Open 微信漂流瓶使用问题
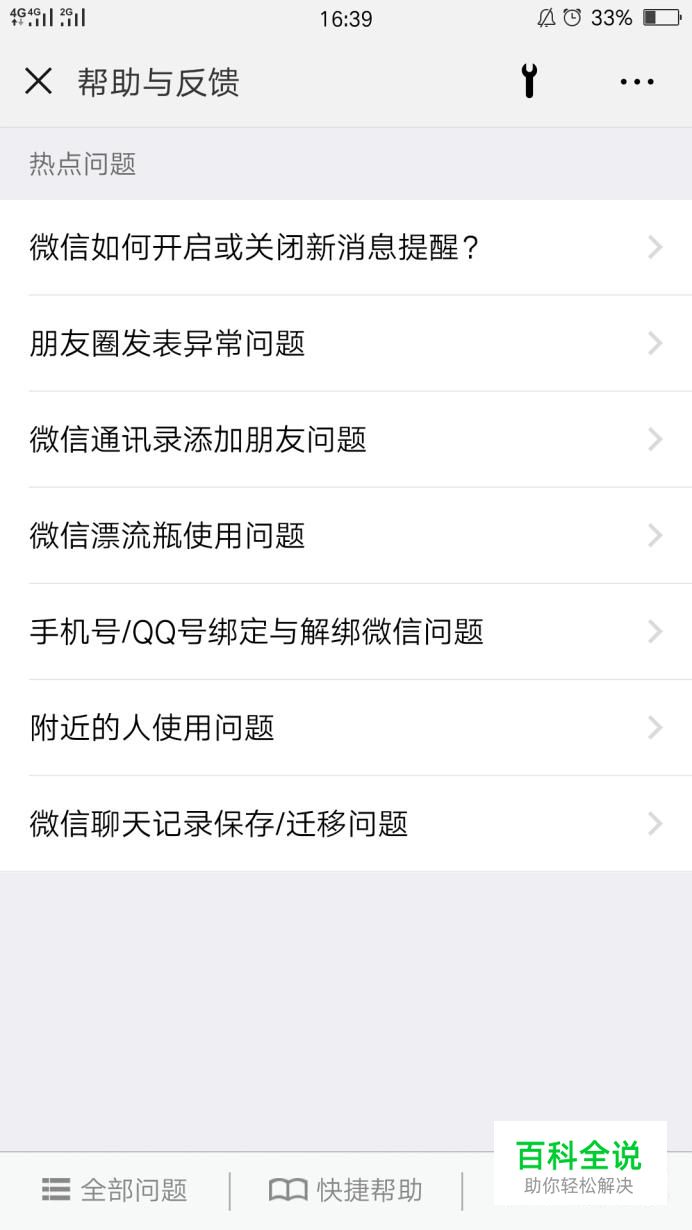 pos(346,535)
